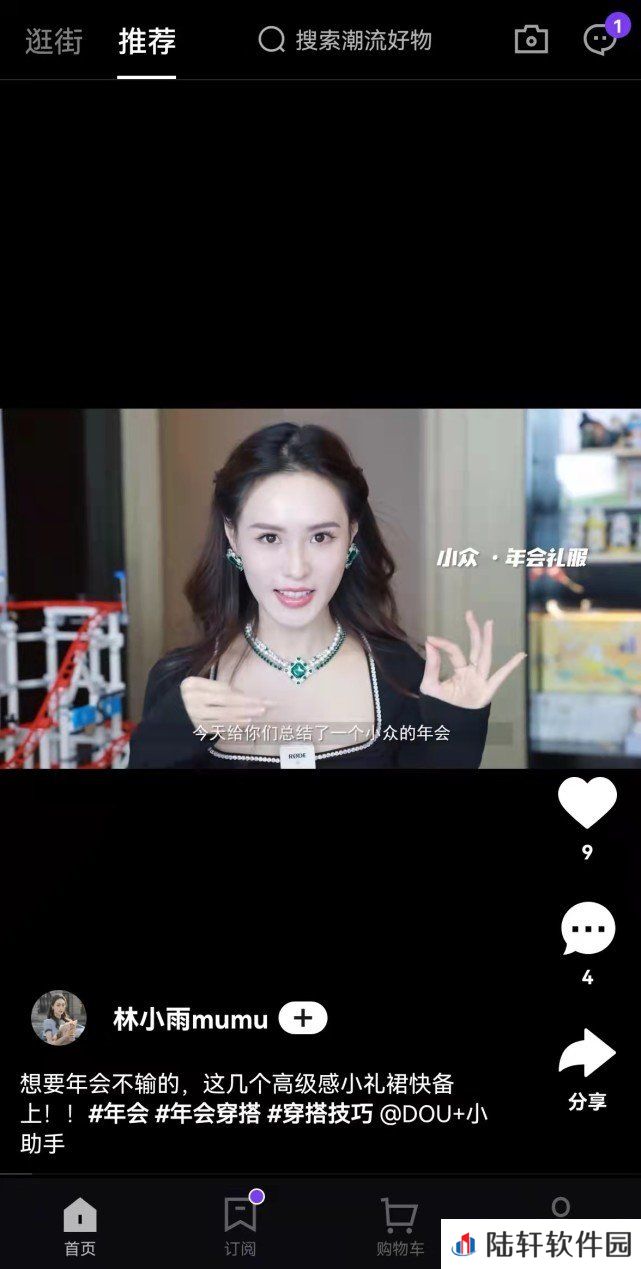
Task: Open the #年会穿搭 hashtag
Action: [208, 1113]
